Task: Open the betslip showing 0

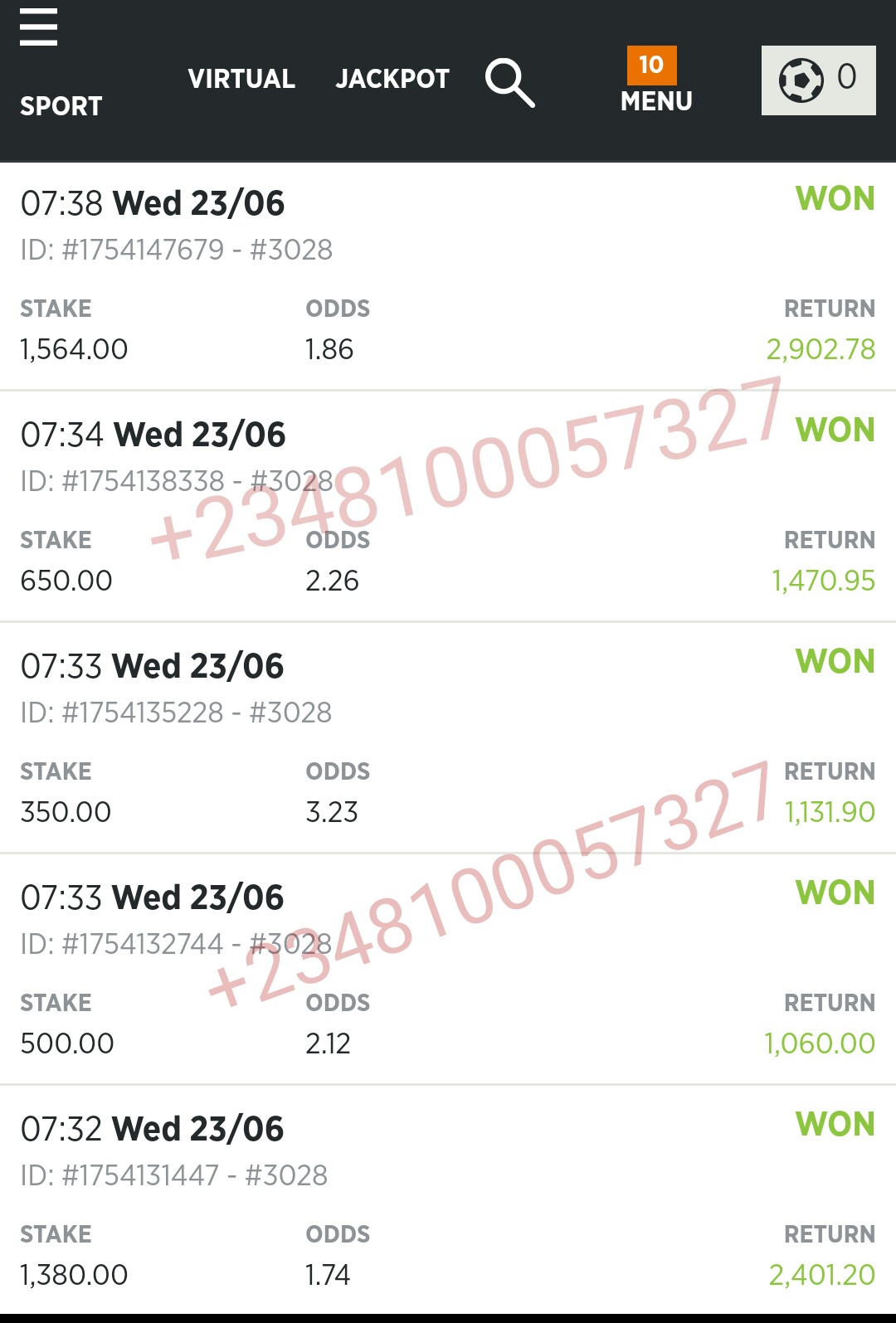Action: (818, 80)
